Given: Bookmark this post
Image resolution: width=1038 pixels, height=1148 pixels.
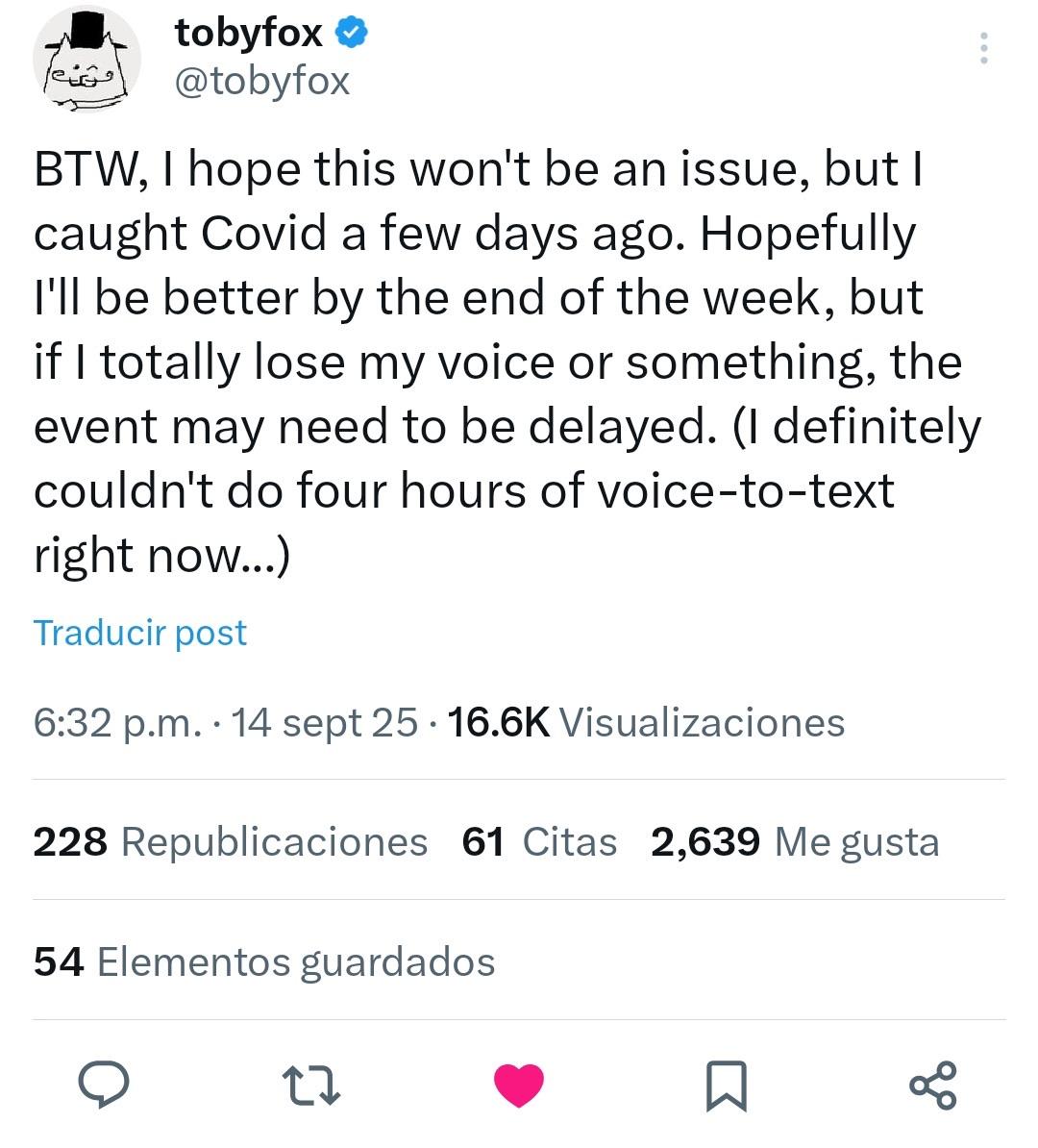Looking at the screenshot, I should point(727,1086).
